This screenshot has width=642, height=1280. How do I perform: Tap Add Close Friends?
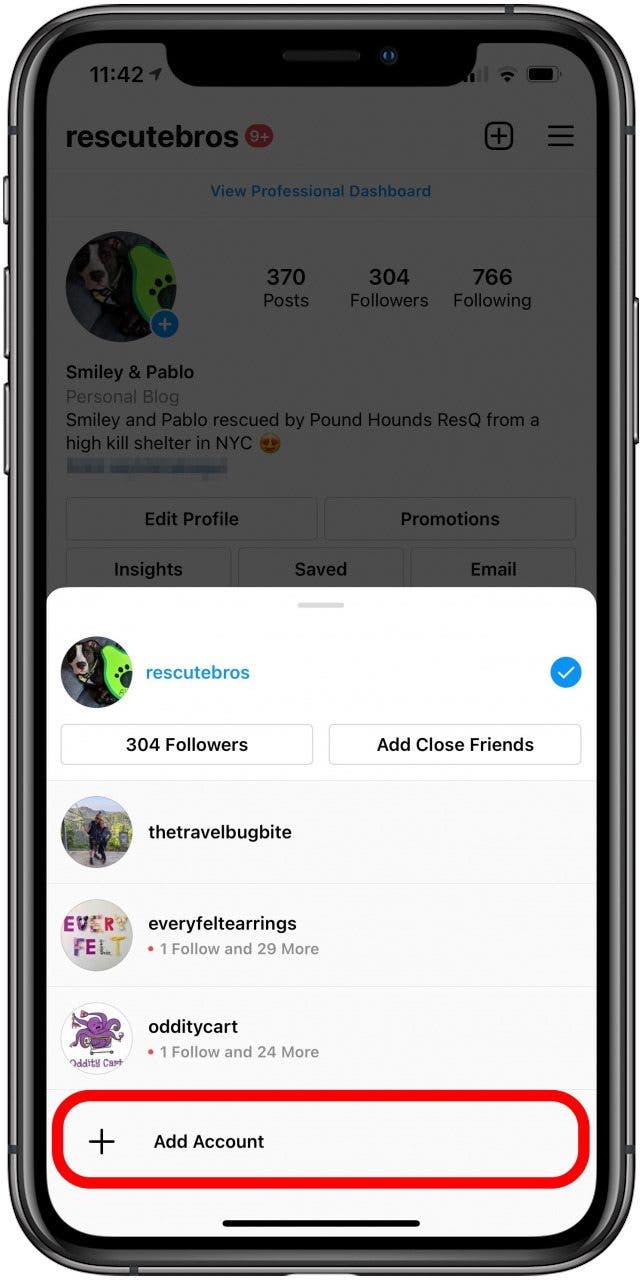pos(455,745)
